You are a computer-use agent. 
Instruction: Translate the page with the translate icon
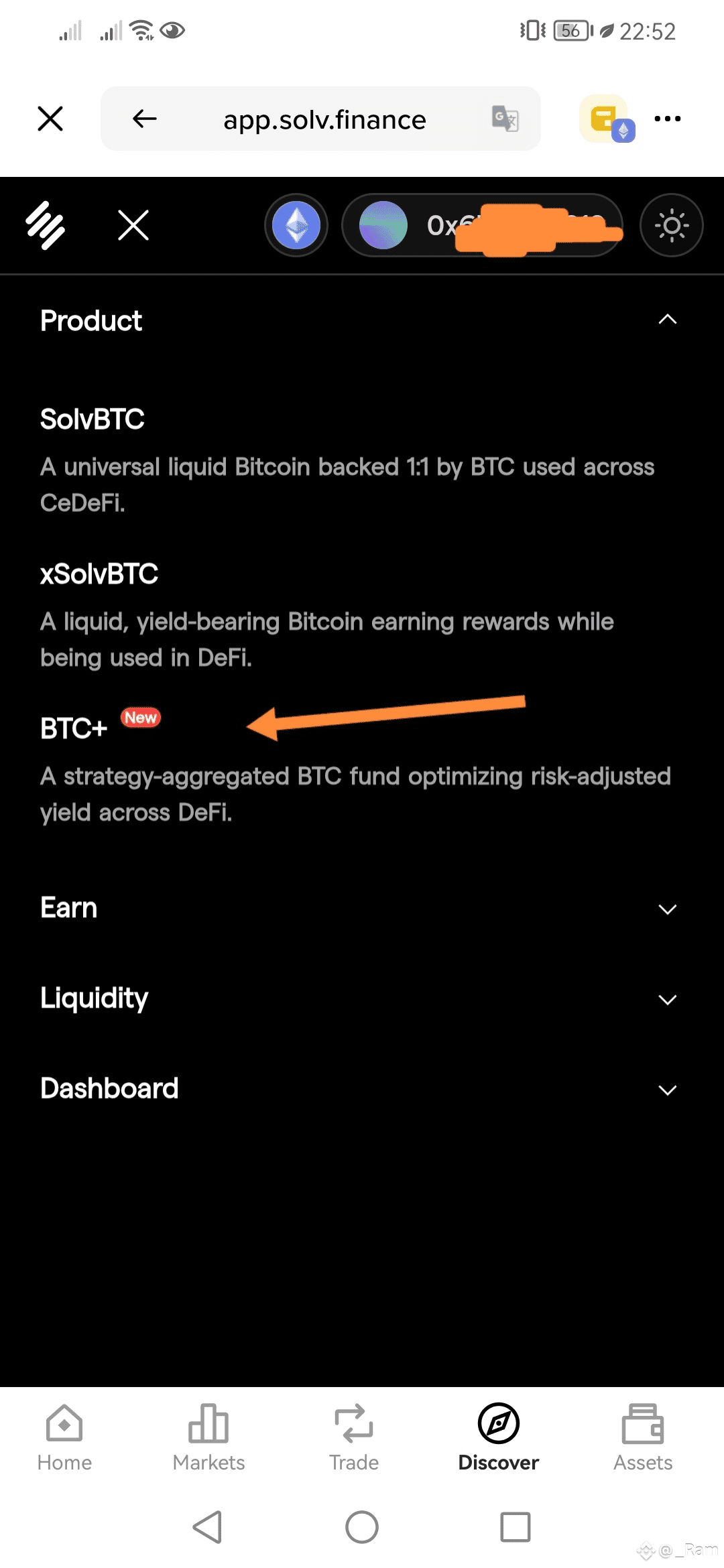point(505,119)
